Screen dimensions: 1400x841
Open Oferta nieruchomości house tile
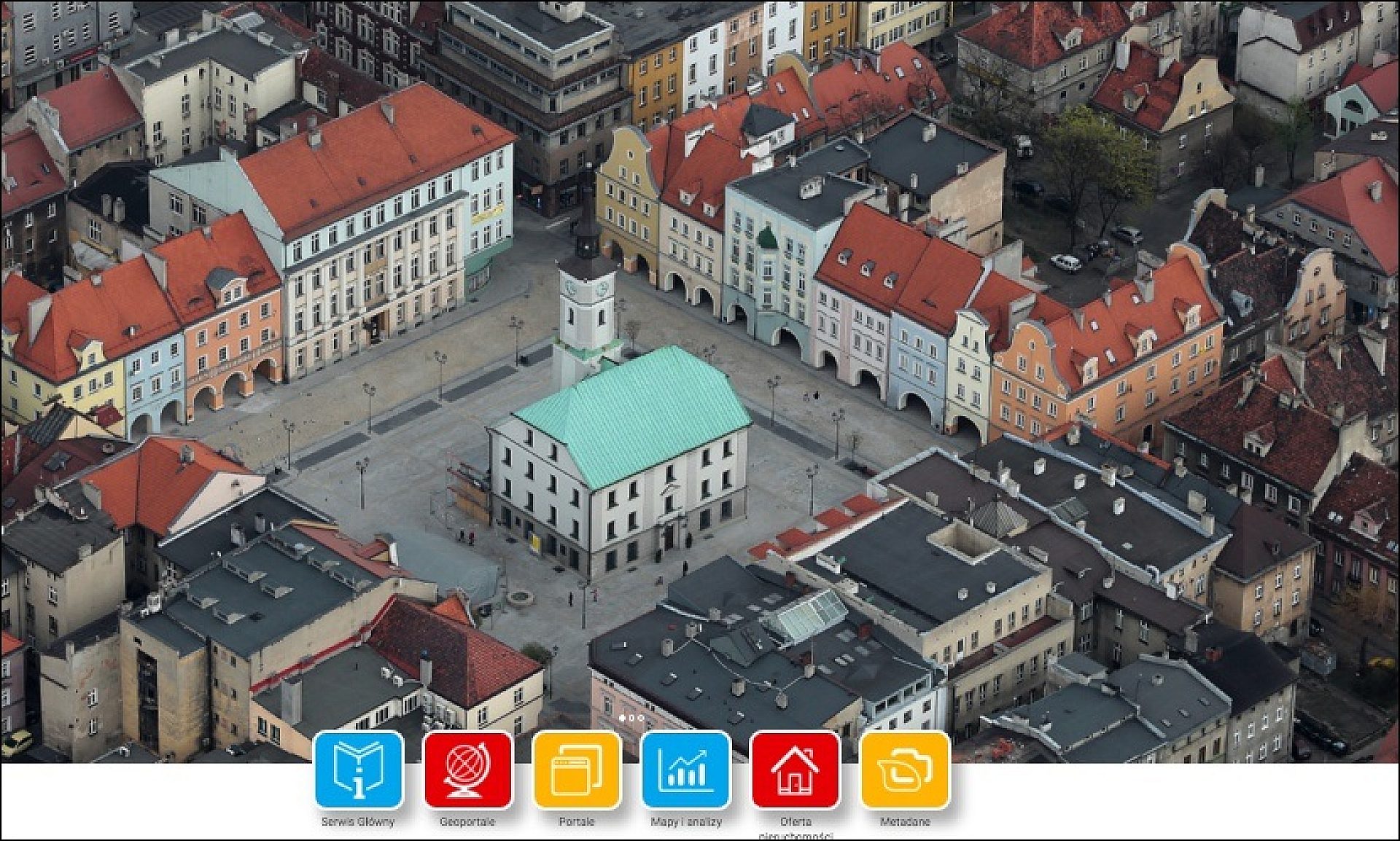(795, 770)
